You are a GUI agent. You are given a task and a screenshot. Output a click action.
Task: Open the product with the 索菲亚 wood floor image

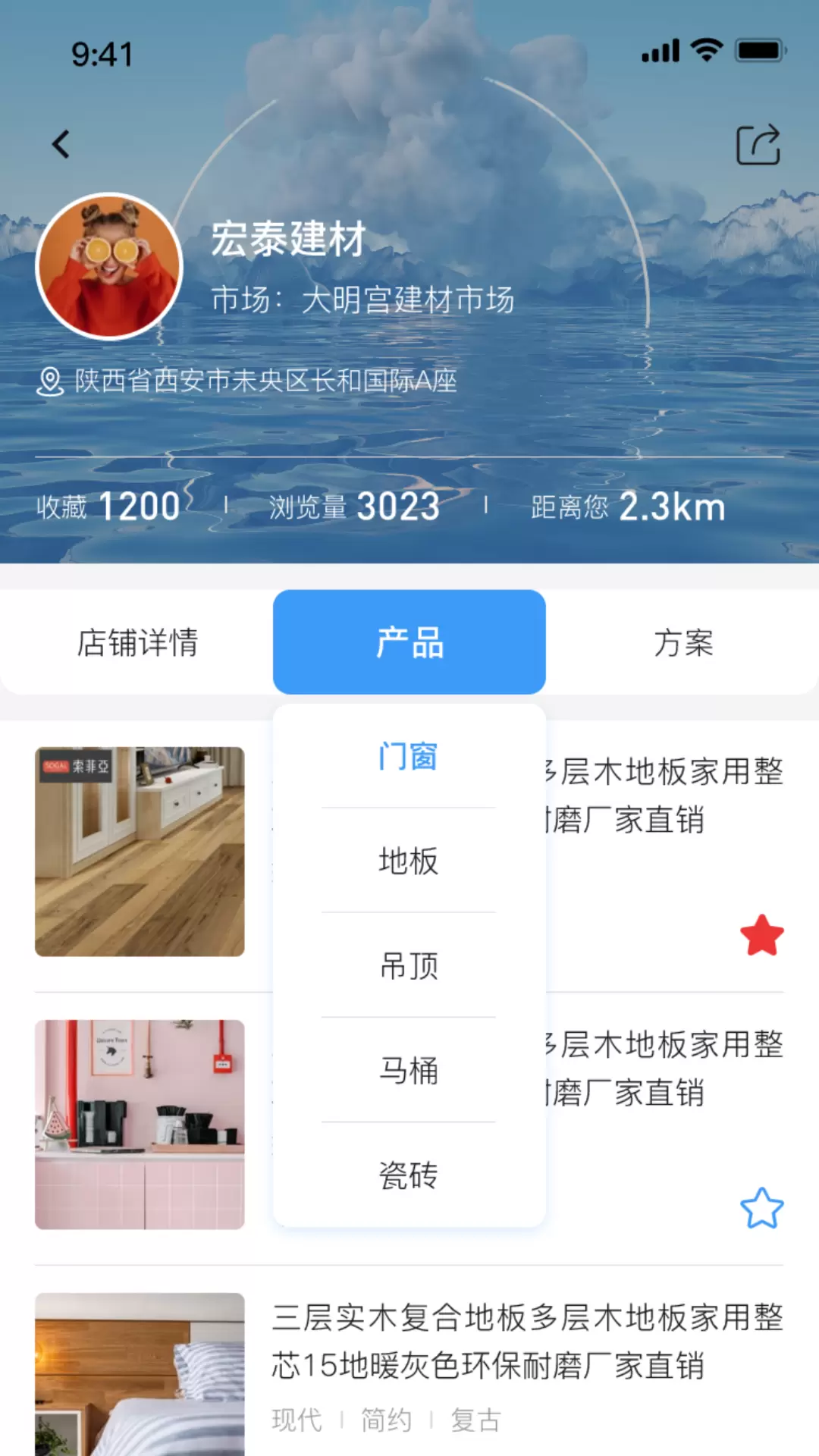[x=140, y=852]
